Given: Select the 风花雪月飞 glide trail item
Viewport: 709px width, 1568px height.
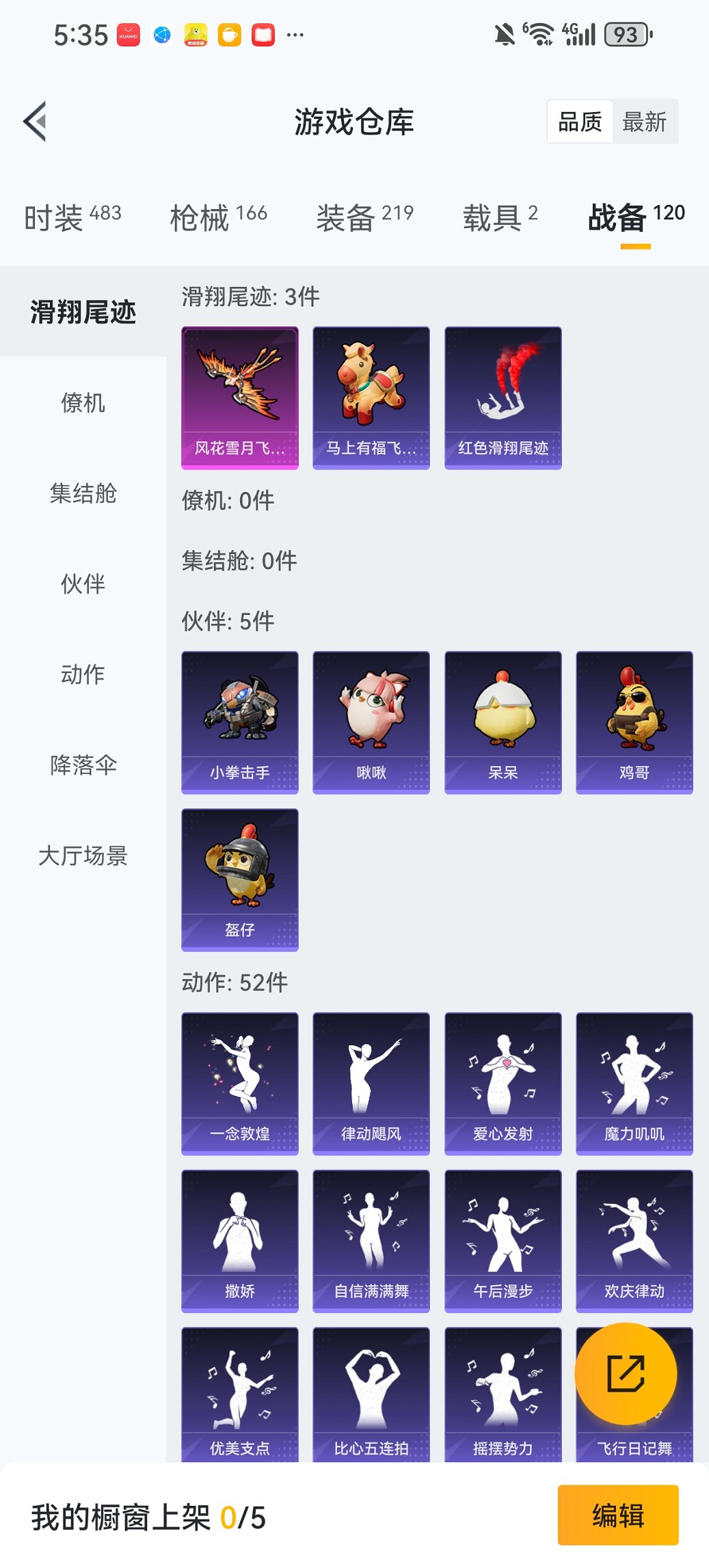Looking at the screenshot, I should (x=239, y=396).
